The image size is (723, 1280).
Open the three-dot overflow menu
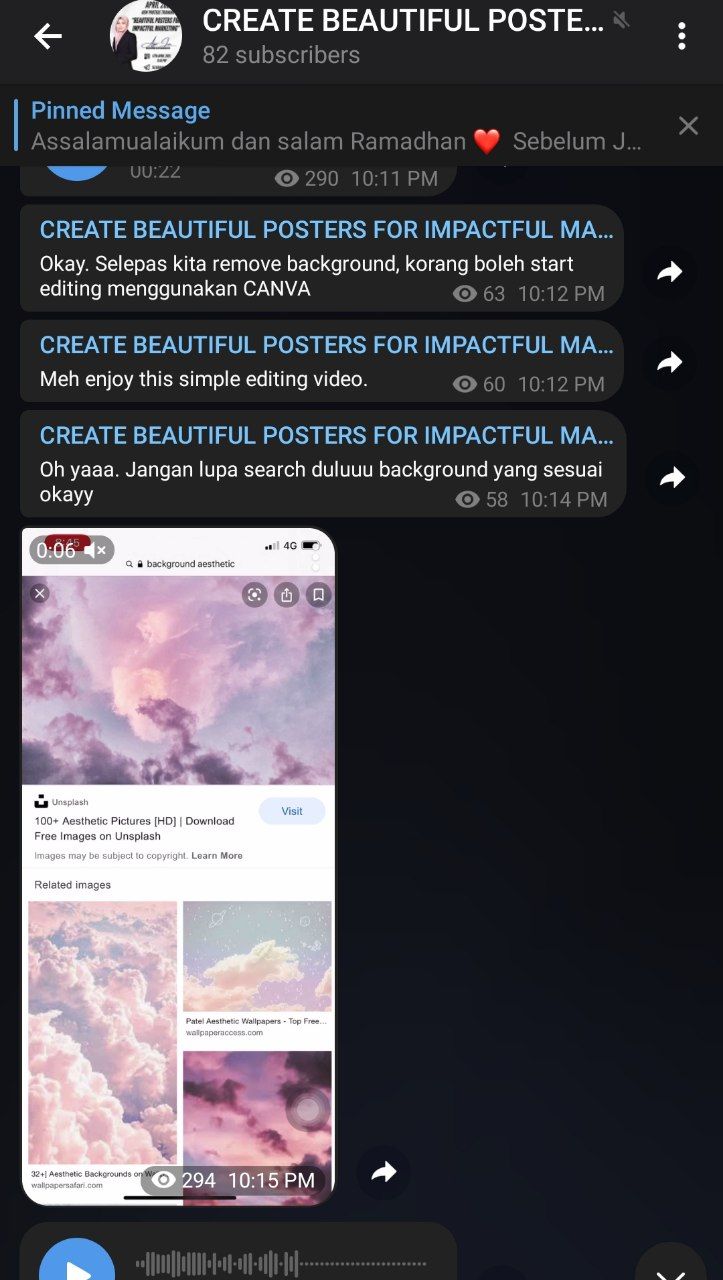(x=681, y=37)
